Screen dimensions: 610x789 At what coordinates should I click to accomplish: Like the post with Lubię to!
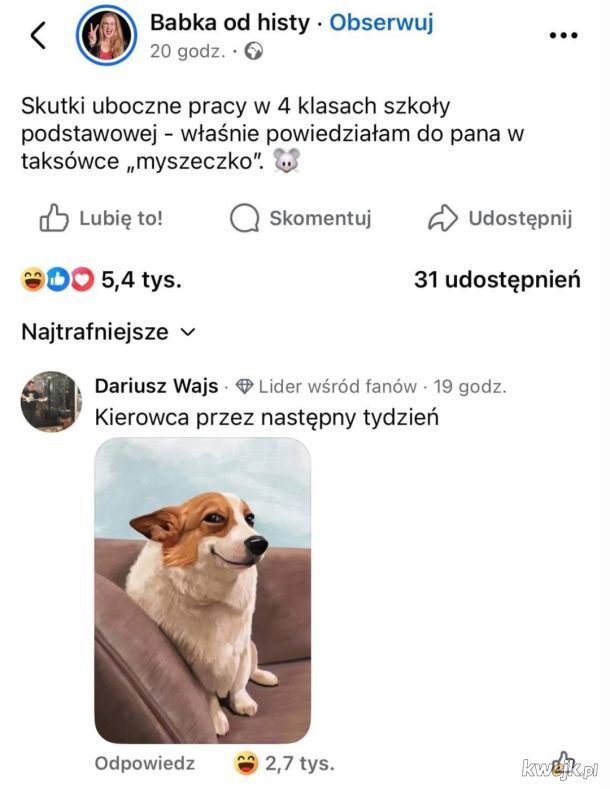coord(100,218)
